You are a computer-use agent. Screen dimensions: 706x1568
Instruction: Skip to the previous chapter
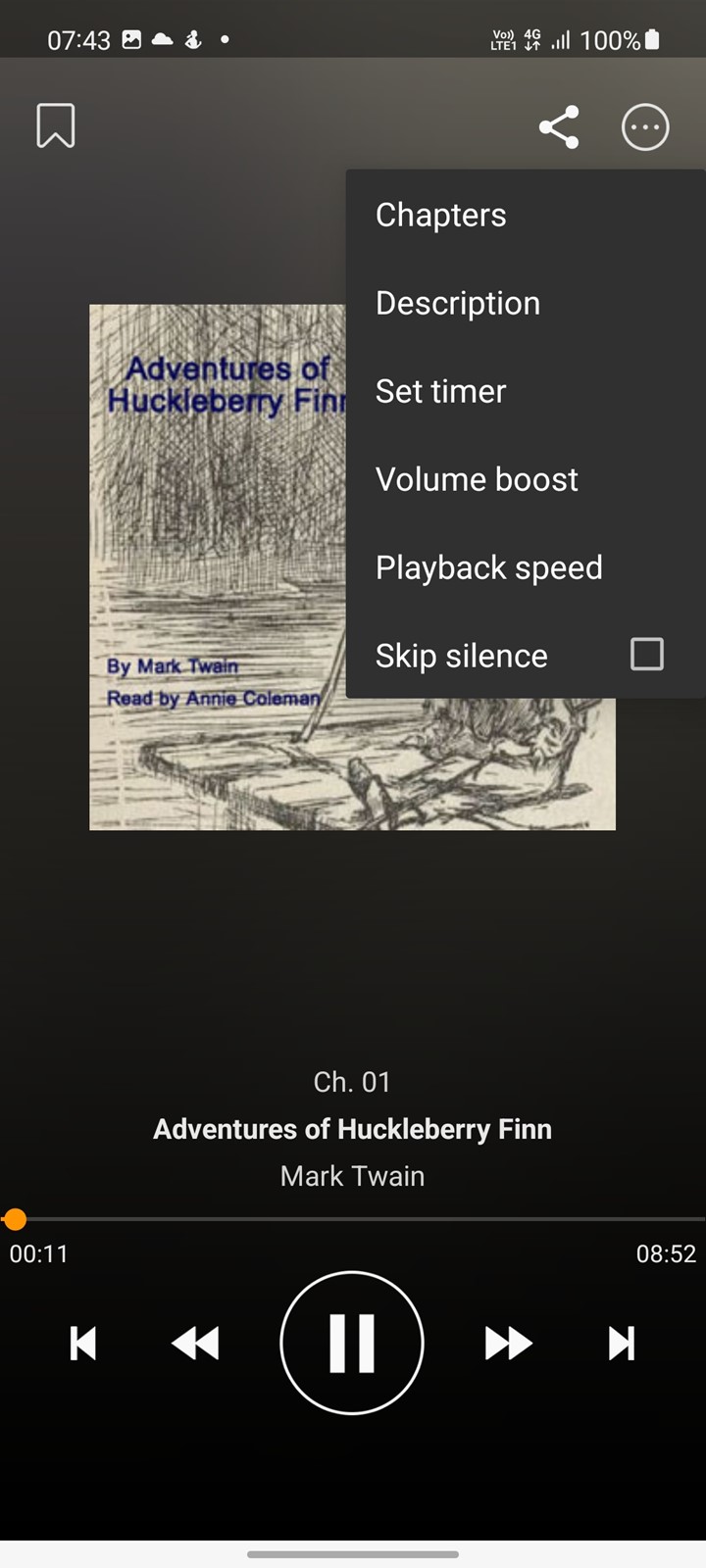pyautogui.click(x=83, y=1343)
